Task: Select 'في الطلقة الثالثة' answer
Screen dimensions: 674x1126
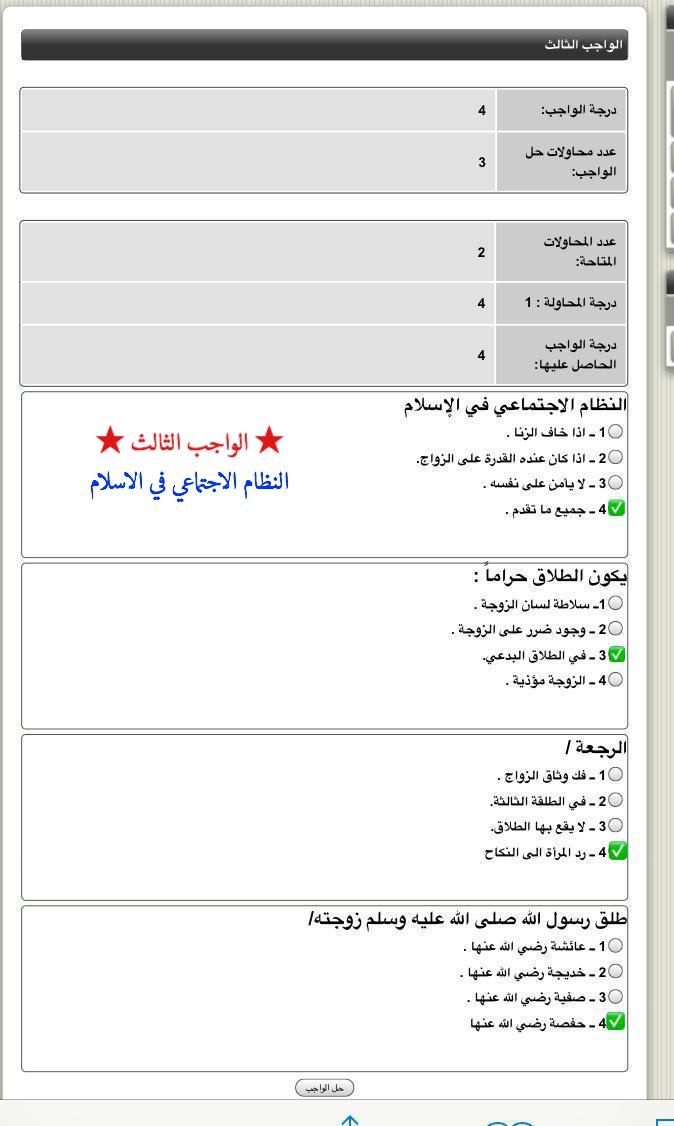Action: click(x=615, y=800)
